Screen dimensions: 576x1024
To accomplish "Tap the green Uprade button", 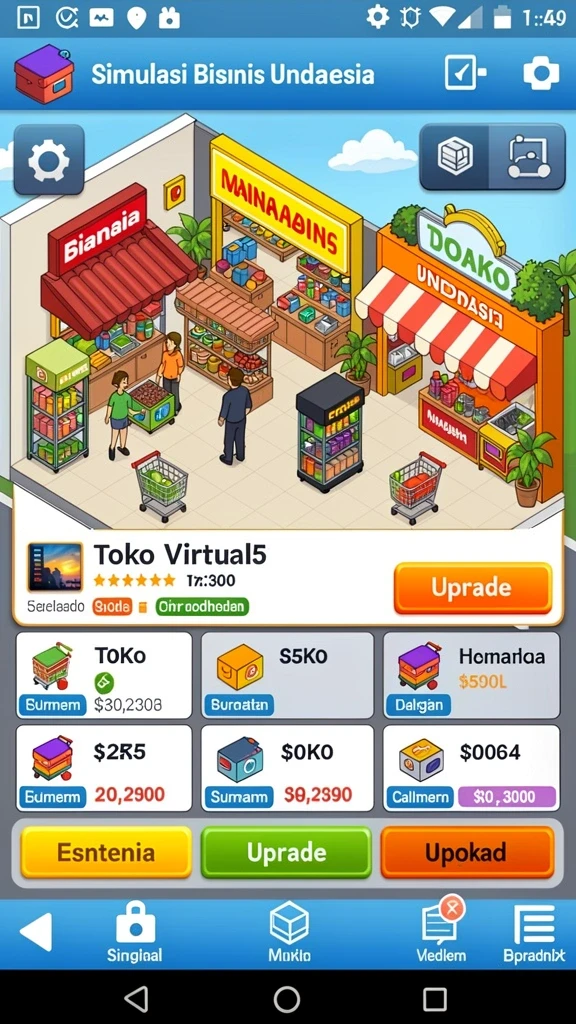I will pyautogui.click(x=286, y=852).
